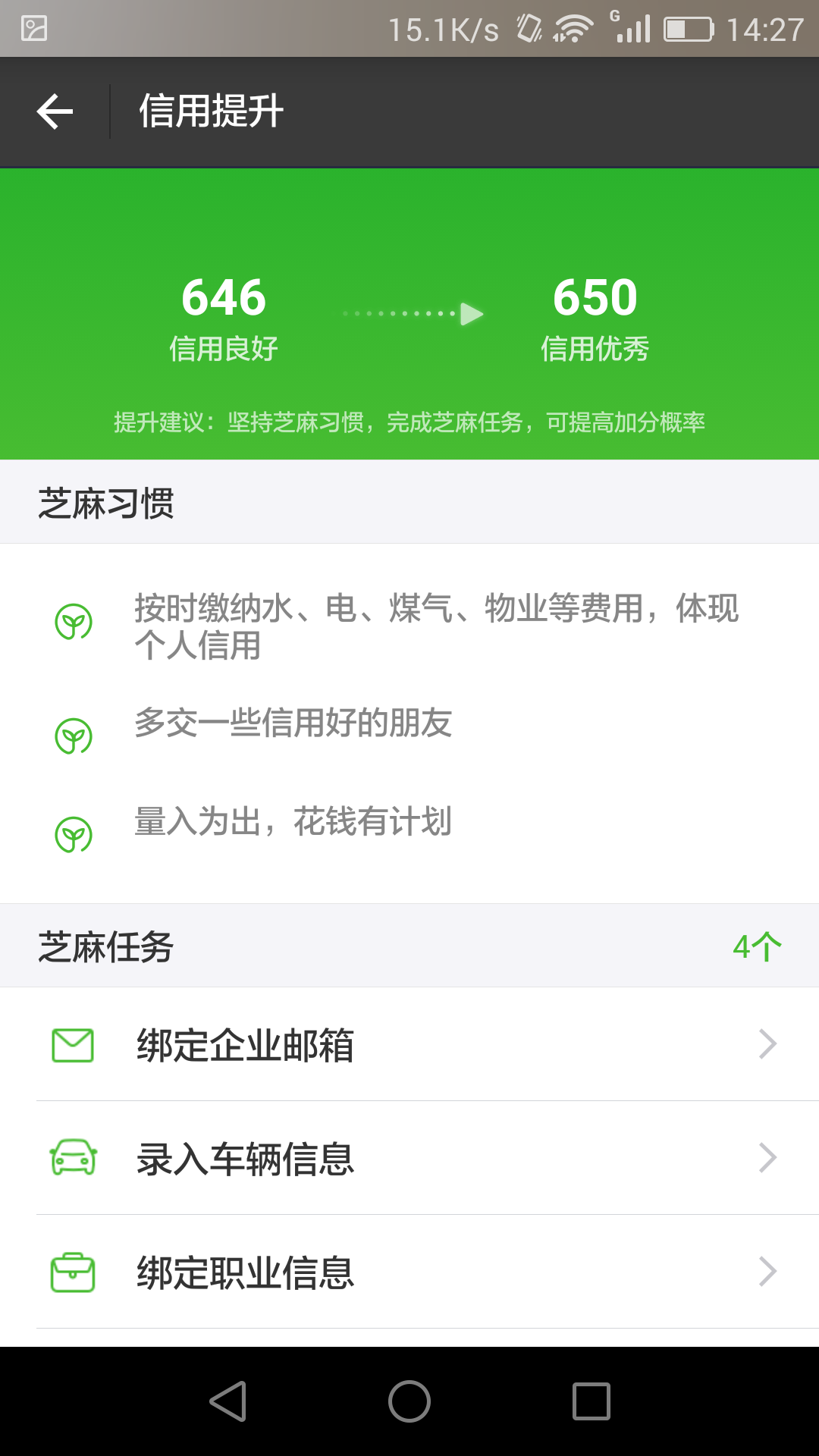The image size is (819, 1456).
Task: Click the sprout icon beside 量入为出，花钱有计划
Action: [x=74, y=832]
